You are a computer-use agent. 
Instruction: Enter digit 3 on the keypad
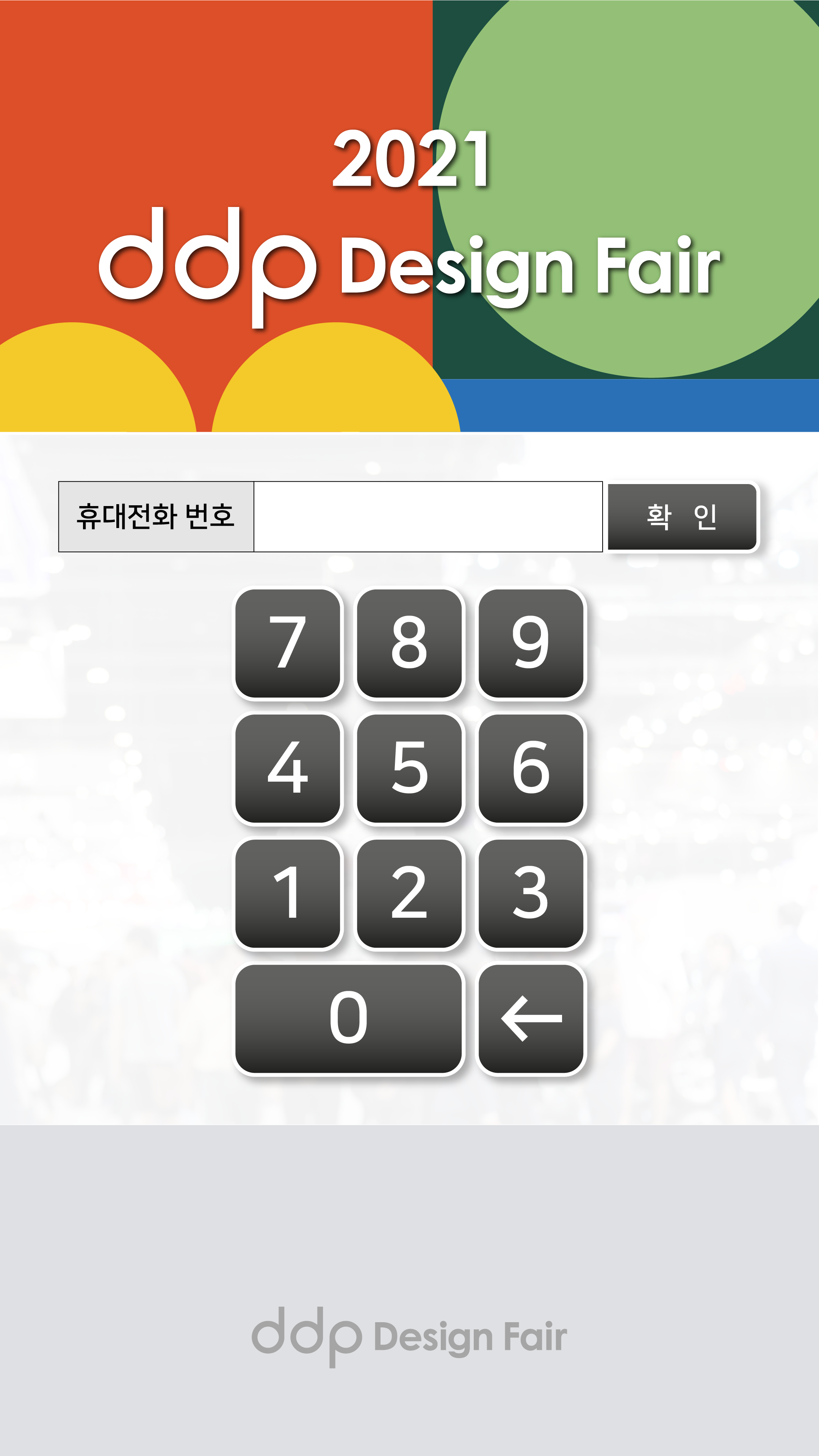pyautogui.click(x=531, y=893)
